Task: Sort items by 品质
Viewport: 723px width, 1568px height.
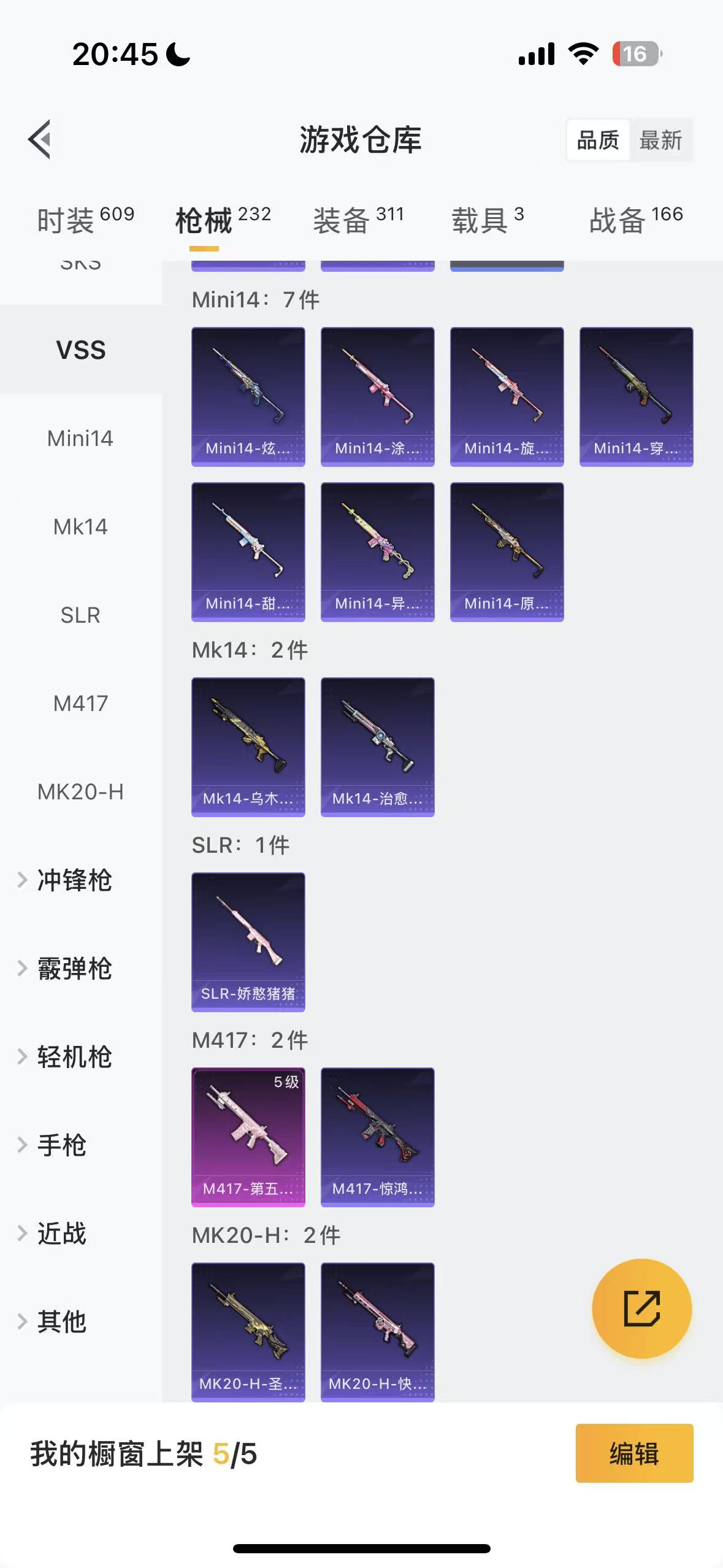Action: (x=598, y=140)
